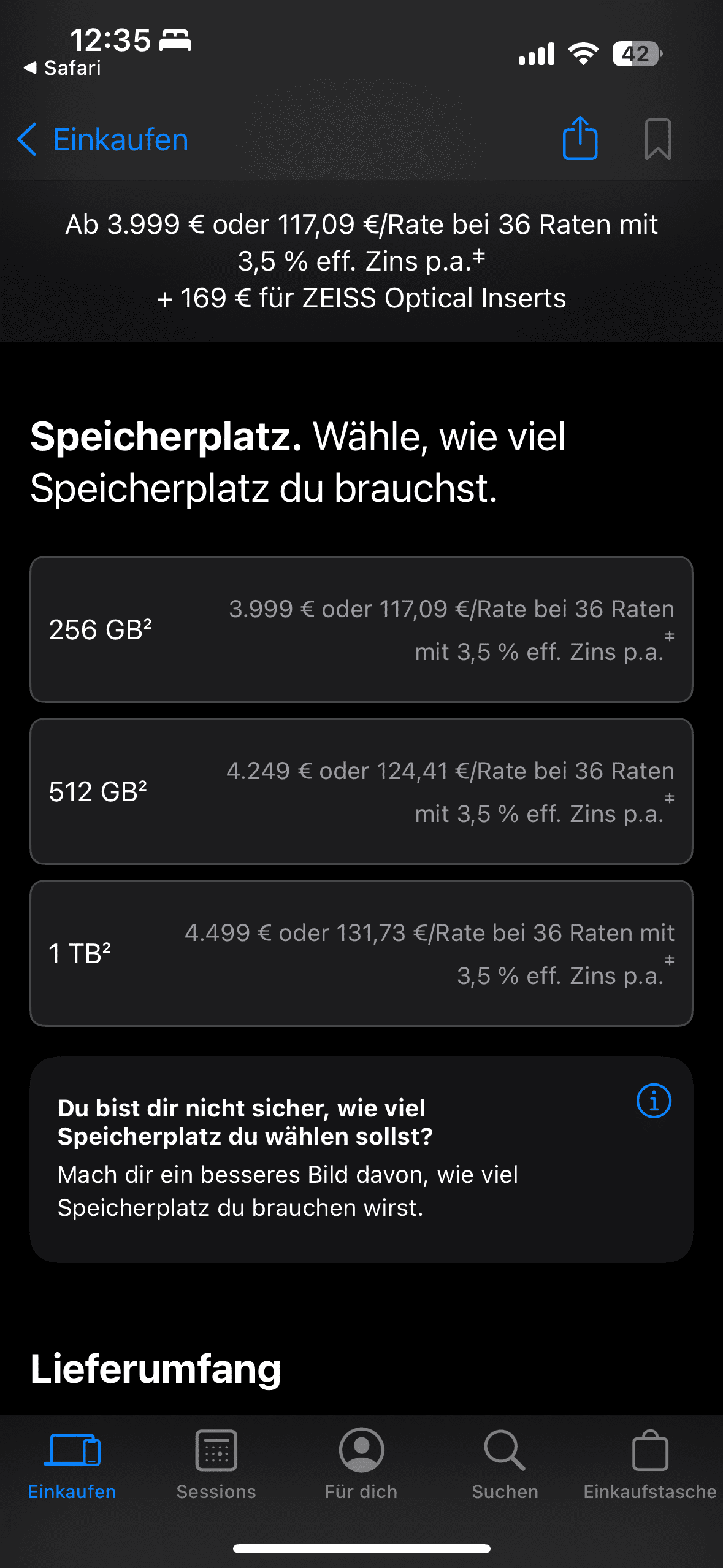The height and width of the screenshot is (1568, 723).
Task: Open the storage help info card
Action: (654, 1101)
